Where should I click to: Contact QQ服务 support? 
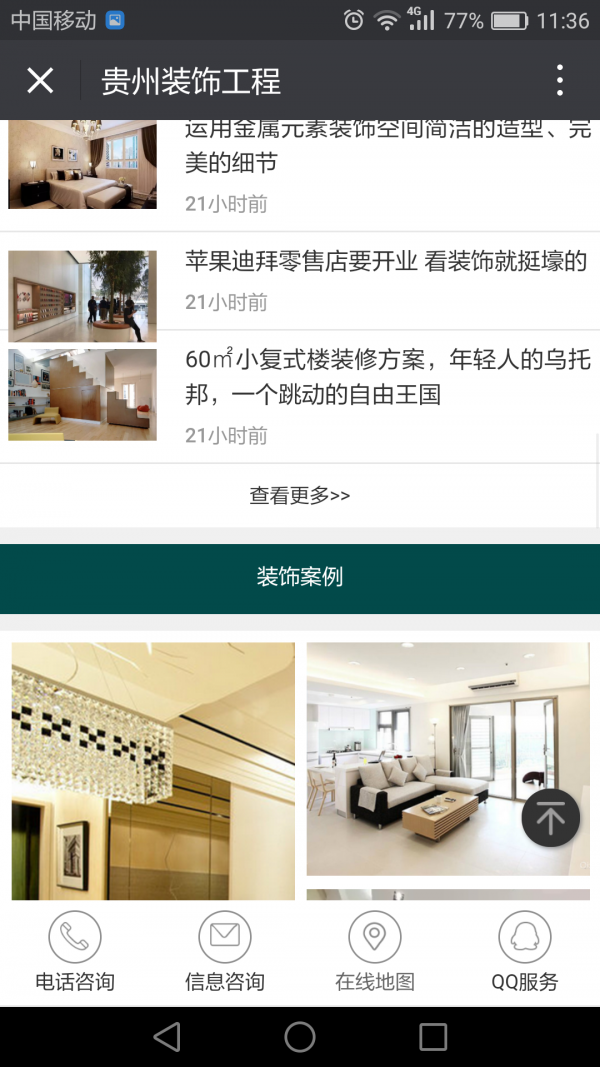tap(525, 951)
